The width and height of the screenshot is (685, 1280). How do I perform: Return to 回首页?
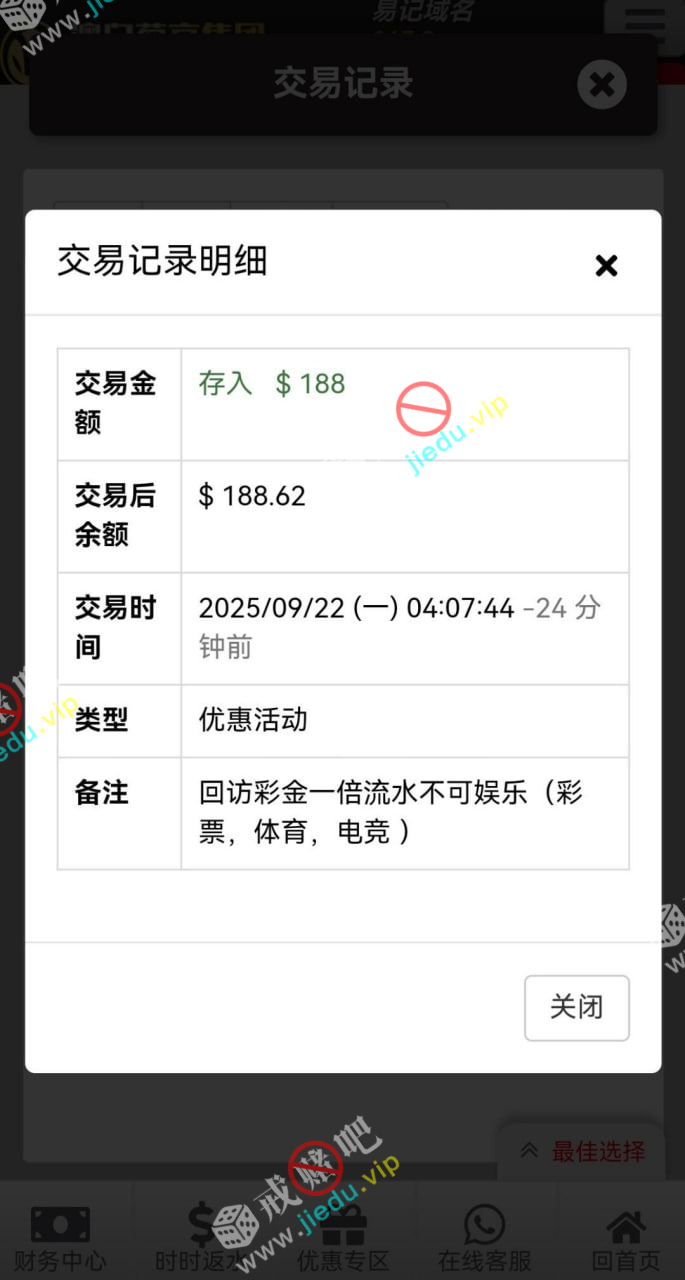coord(626,1238)
